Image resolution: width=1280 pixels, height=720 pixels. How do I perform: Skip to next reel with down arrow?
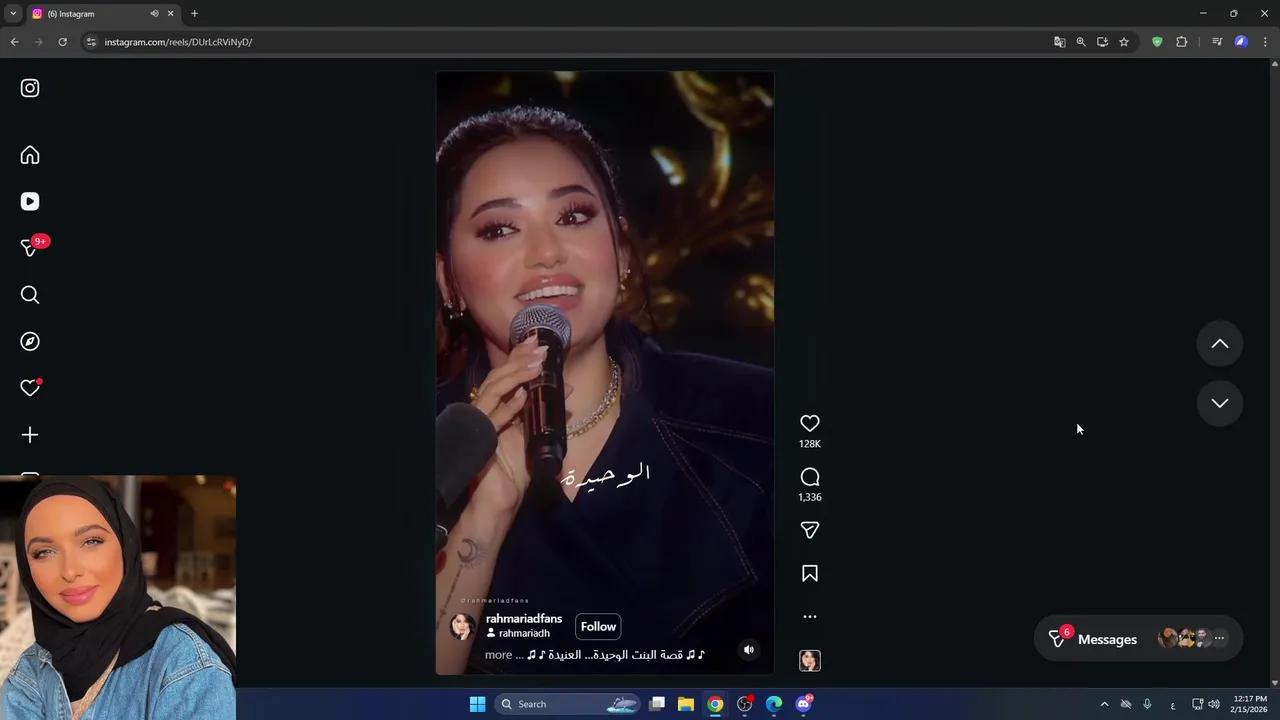[x=1219, y=403]
